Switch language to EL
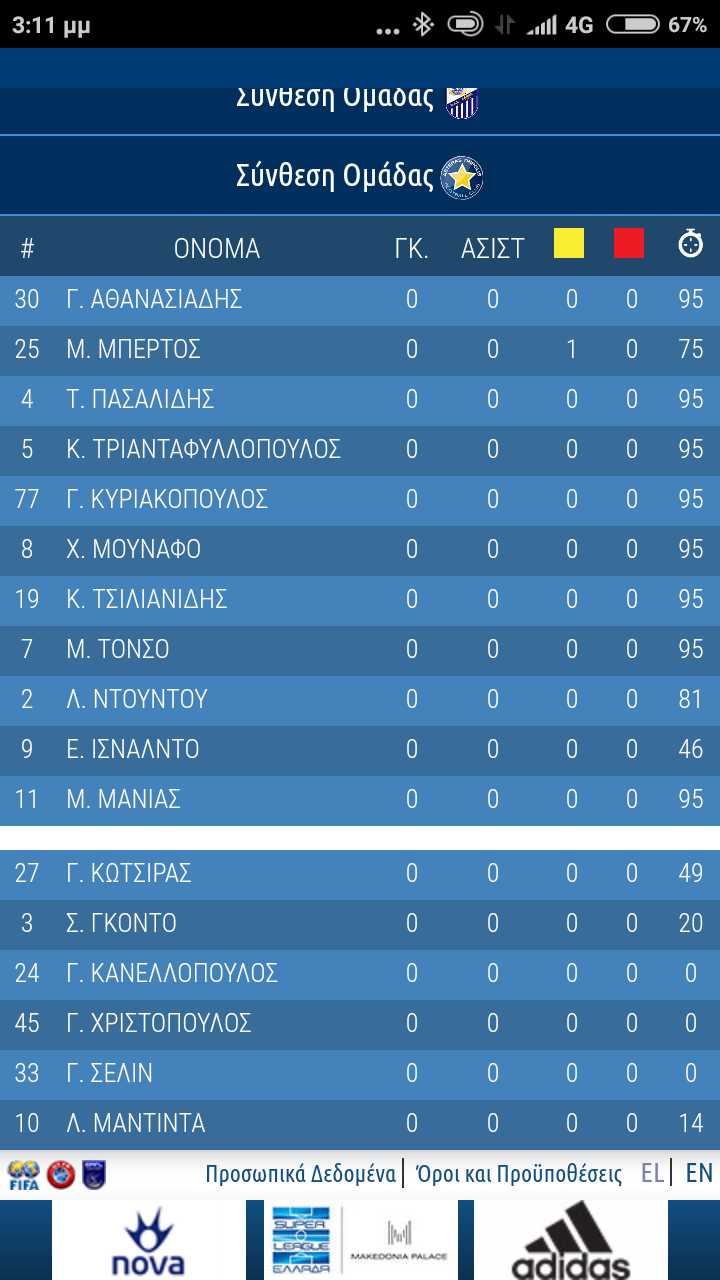Screen dimensions: 720x1280 [652, 1173]
